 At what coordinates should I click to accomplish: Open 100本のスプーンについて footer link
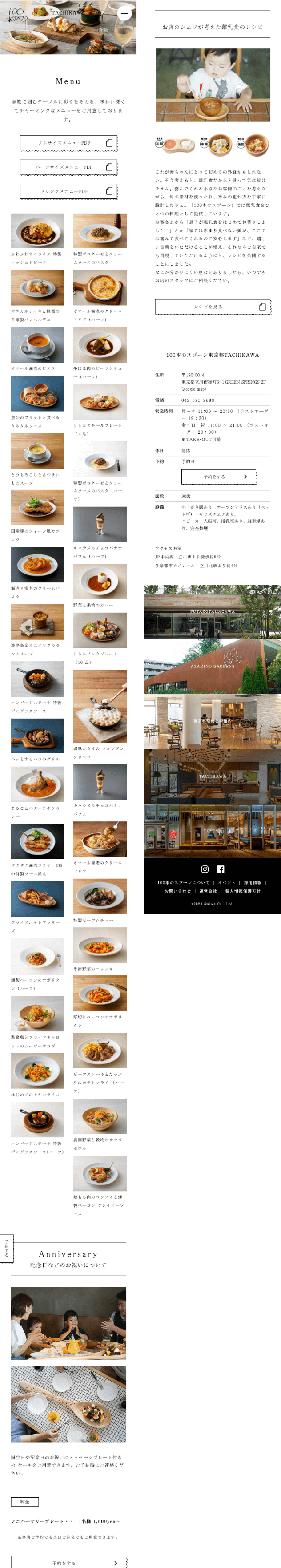pyautogui.click(x=183, y=883)
